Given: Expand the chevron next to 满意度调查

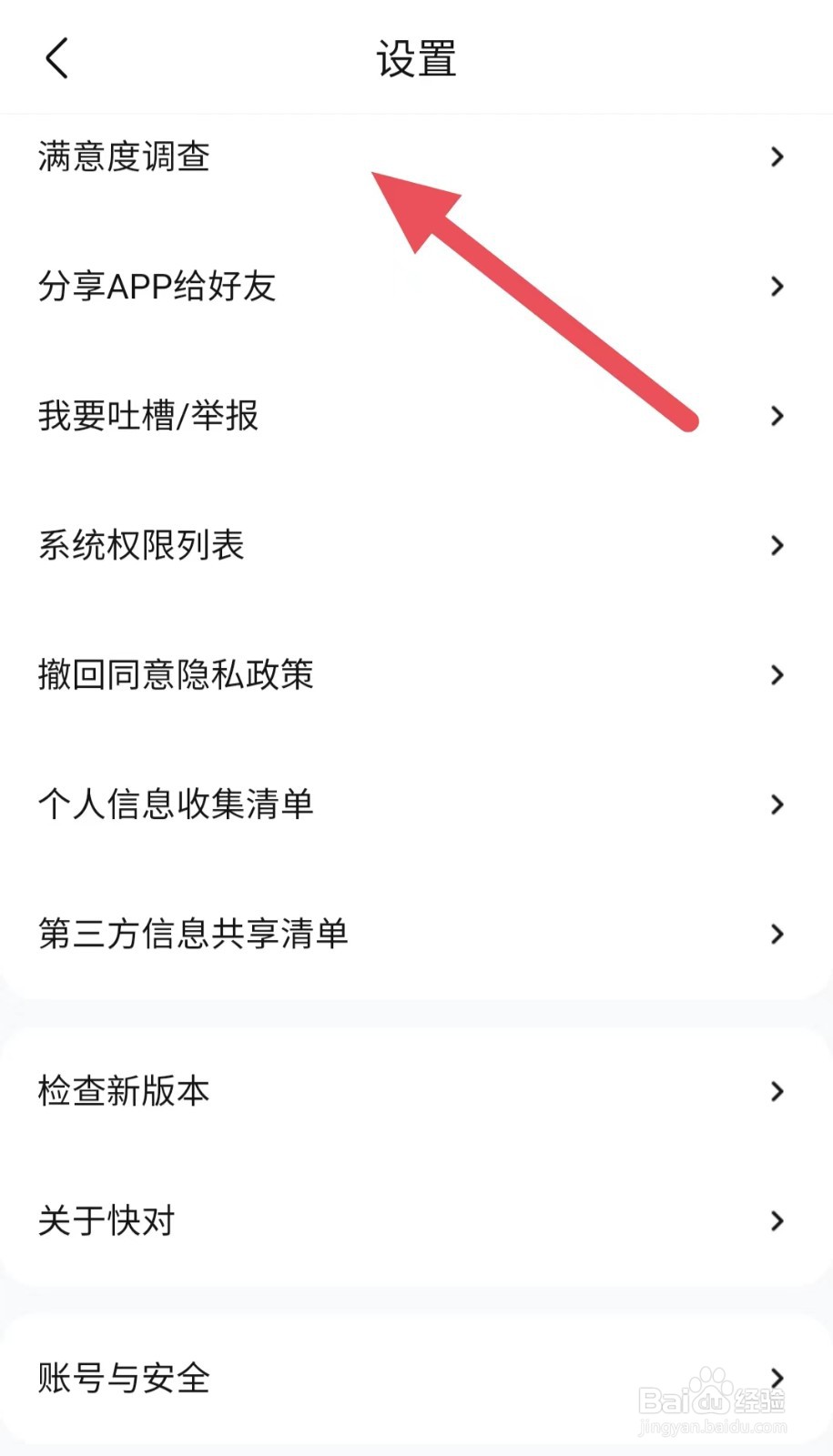Looking at the screenshot, I should point(777,157).
